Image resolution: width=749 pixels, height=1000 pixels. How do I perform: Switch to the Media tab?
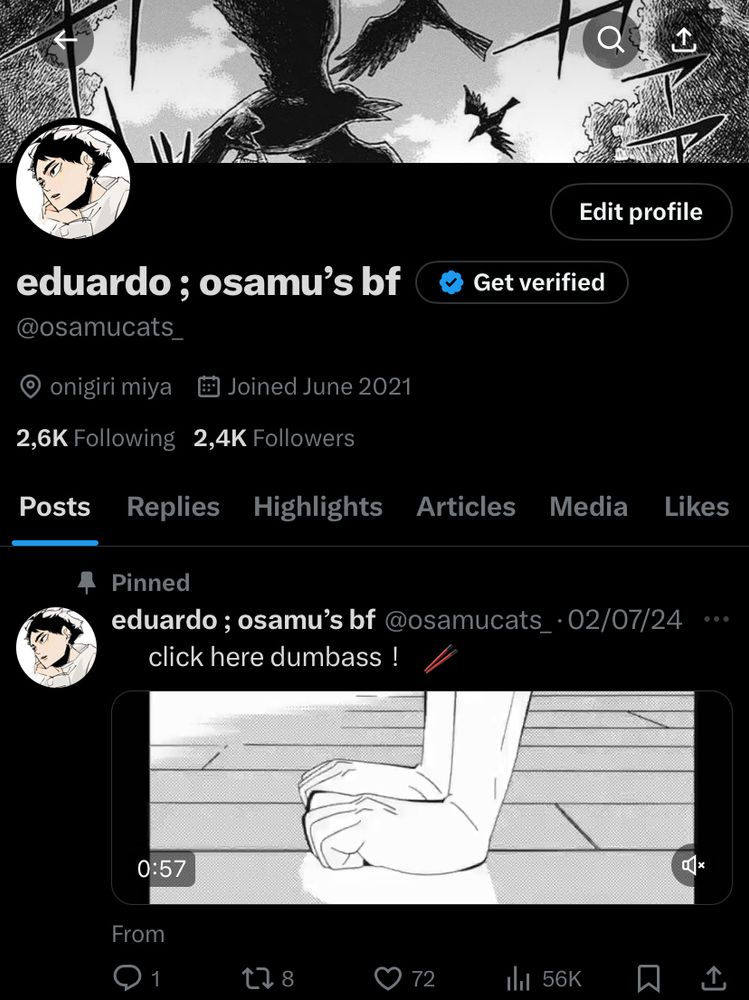tap(588, 507)
